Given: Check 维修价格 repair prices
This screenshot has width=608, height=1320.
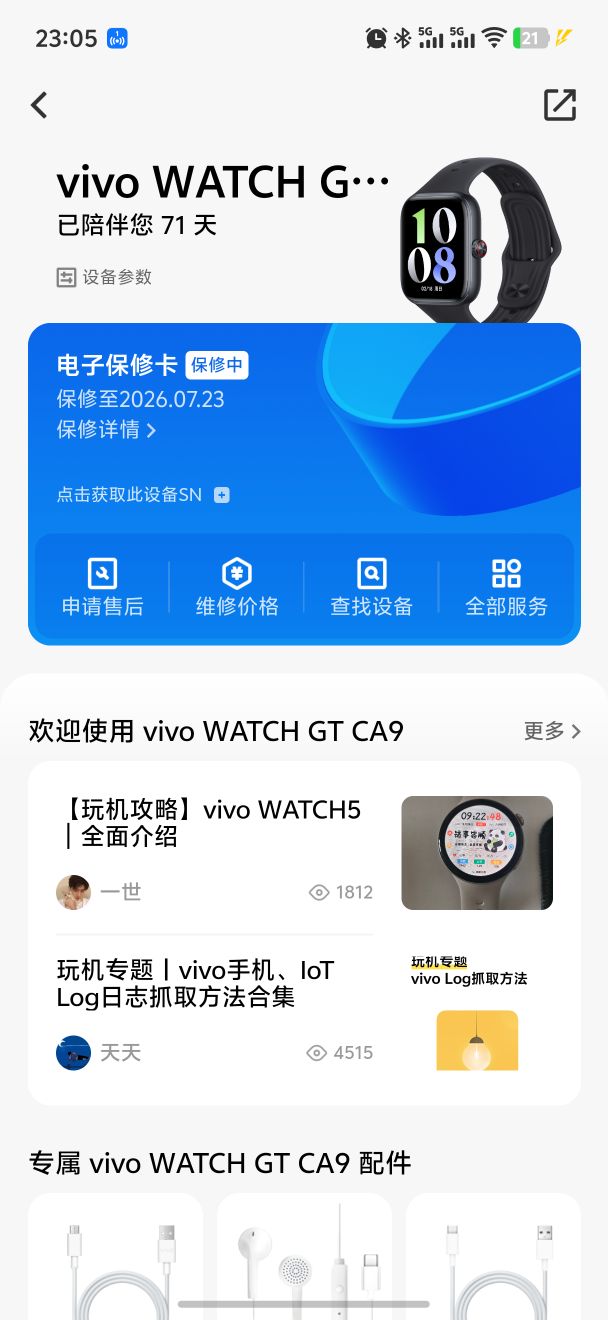Looking at the screenshot, I should pyautogui.click(x=237, y=588).
